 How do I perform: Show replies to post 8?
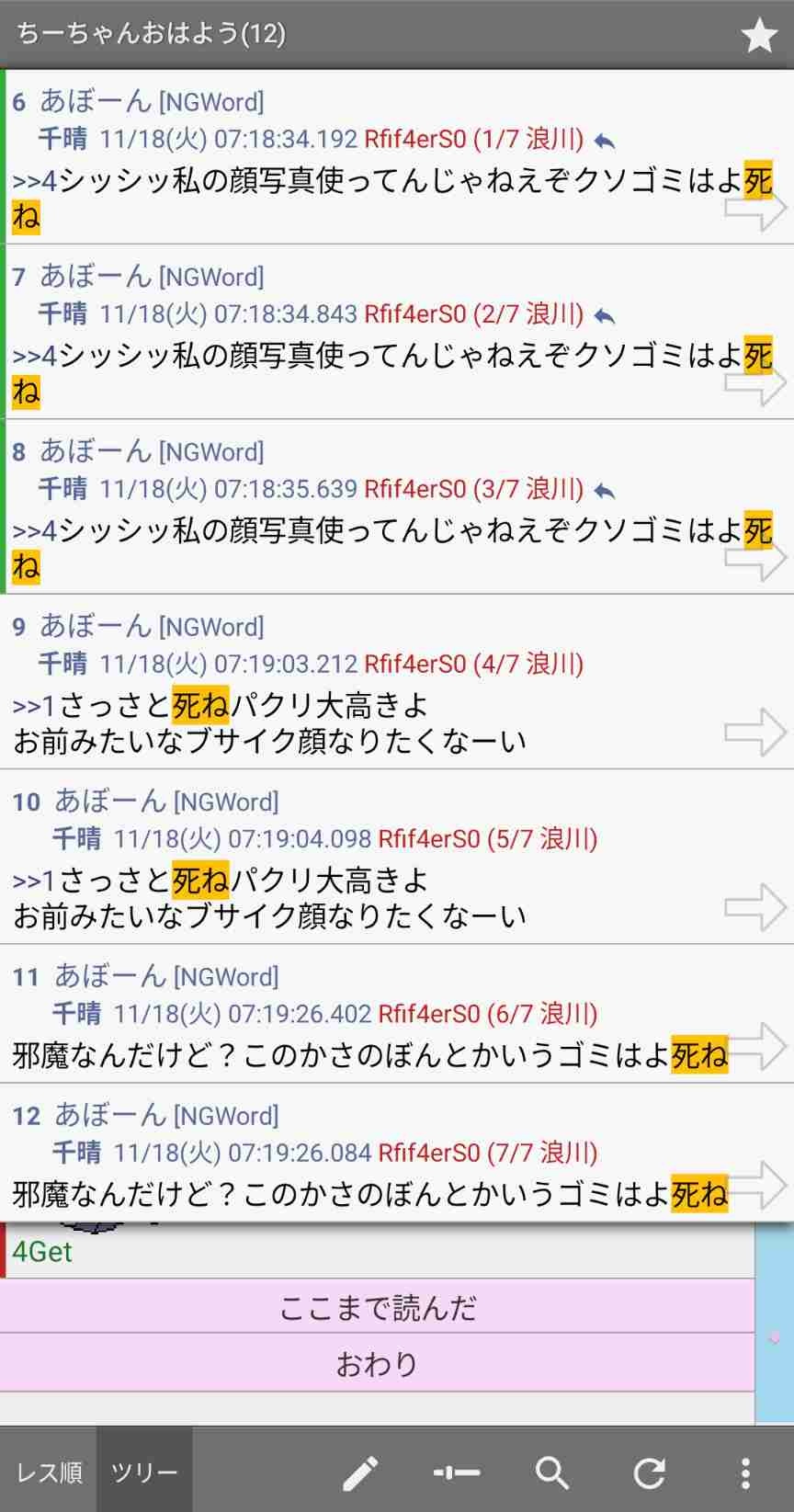click(604, 490)
